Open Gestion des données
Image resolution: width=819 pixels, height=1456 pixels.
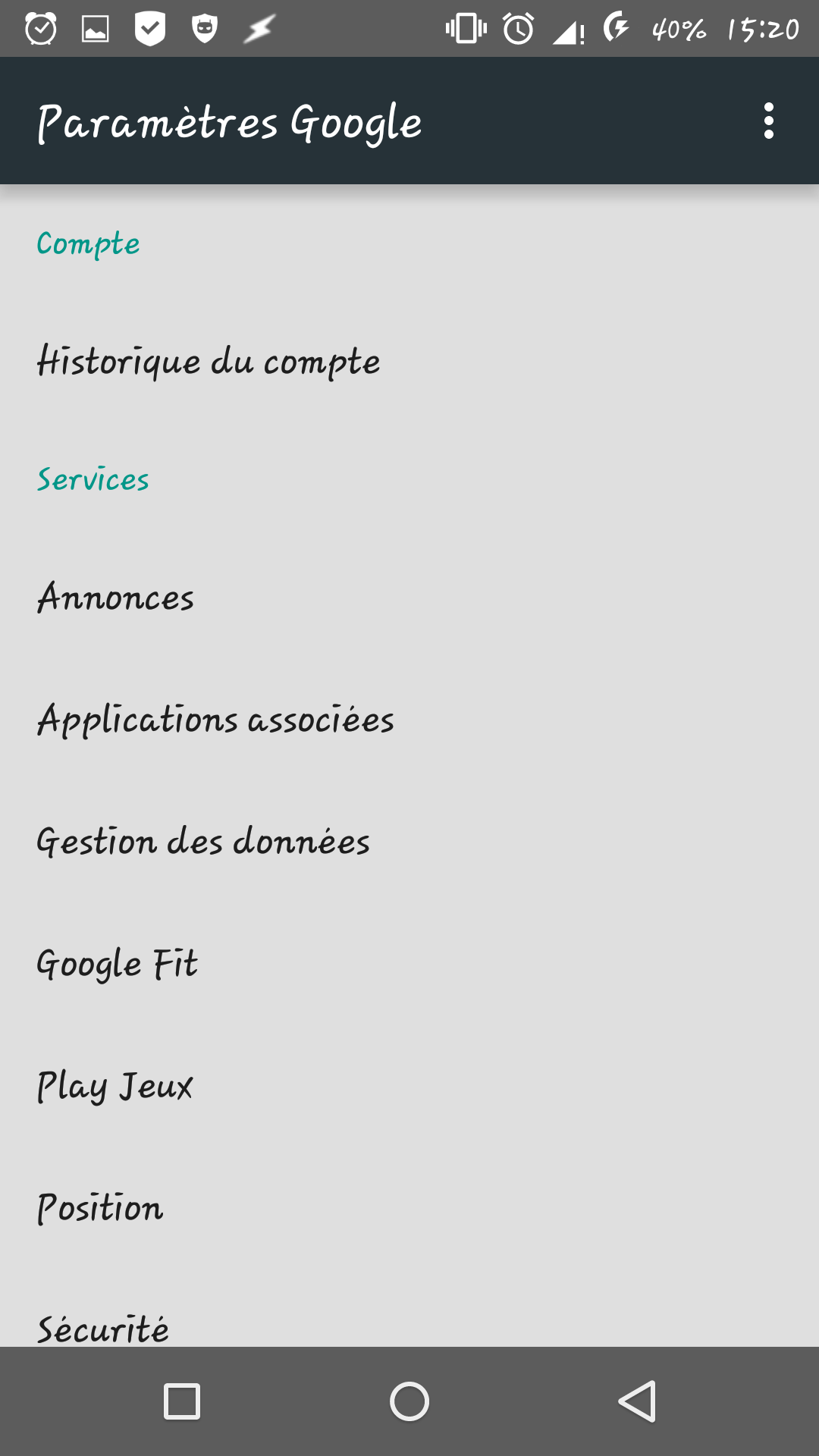pos(409,842)
